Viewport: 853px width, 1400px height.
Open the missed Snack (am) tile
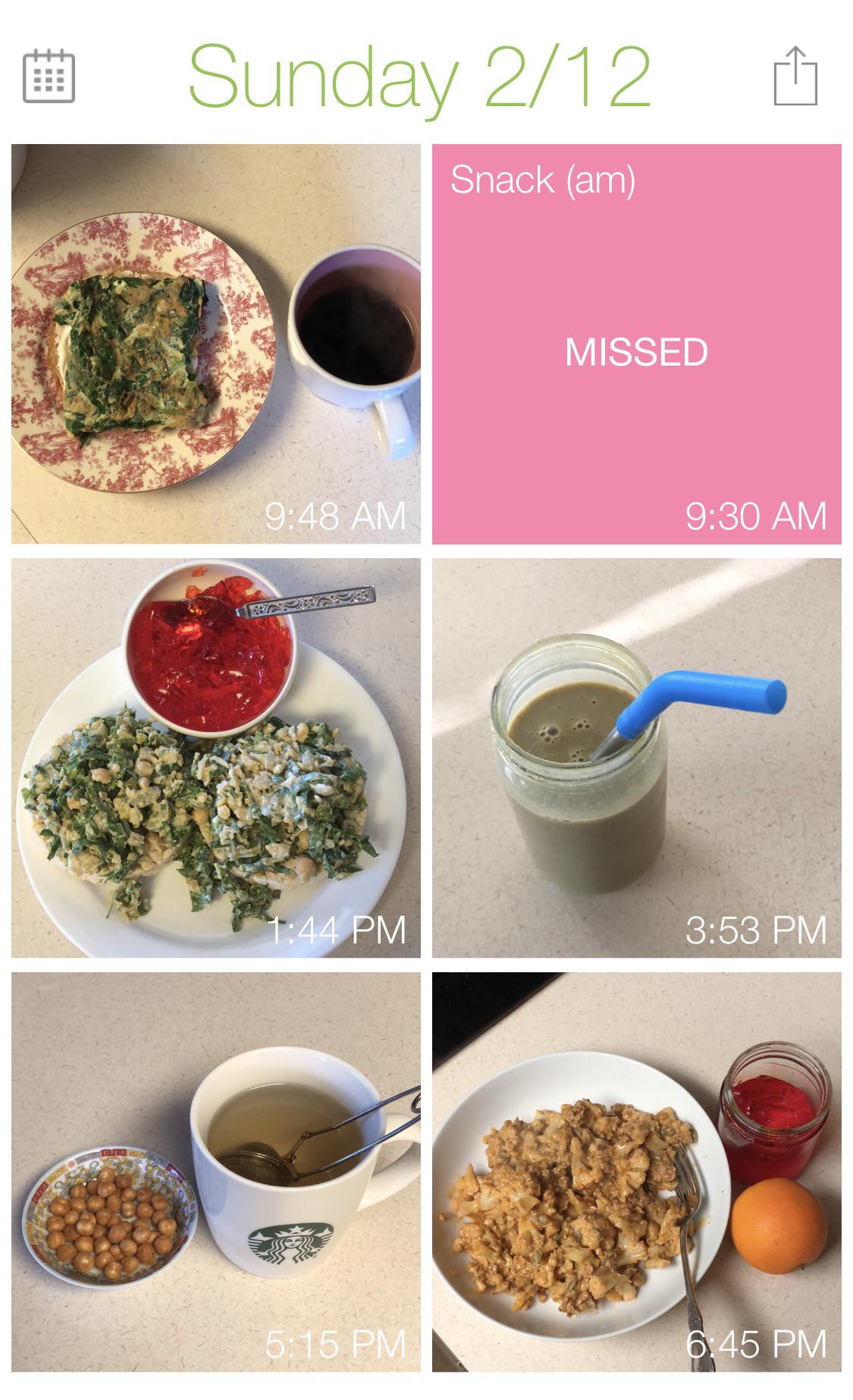click(x=637, y=344)
